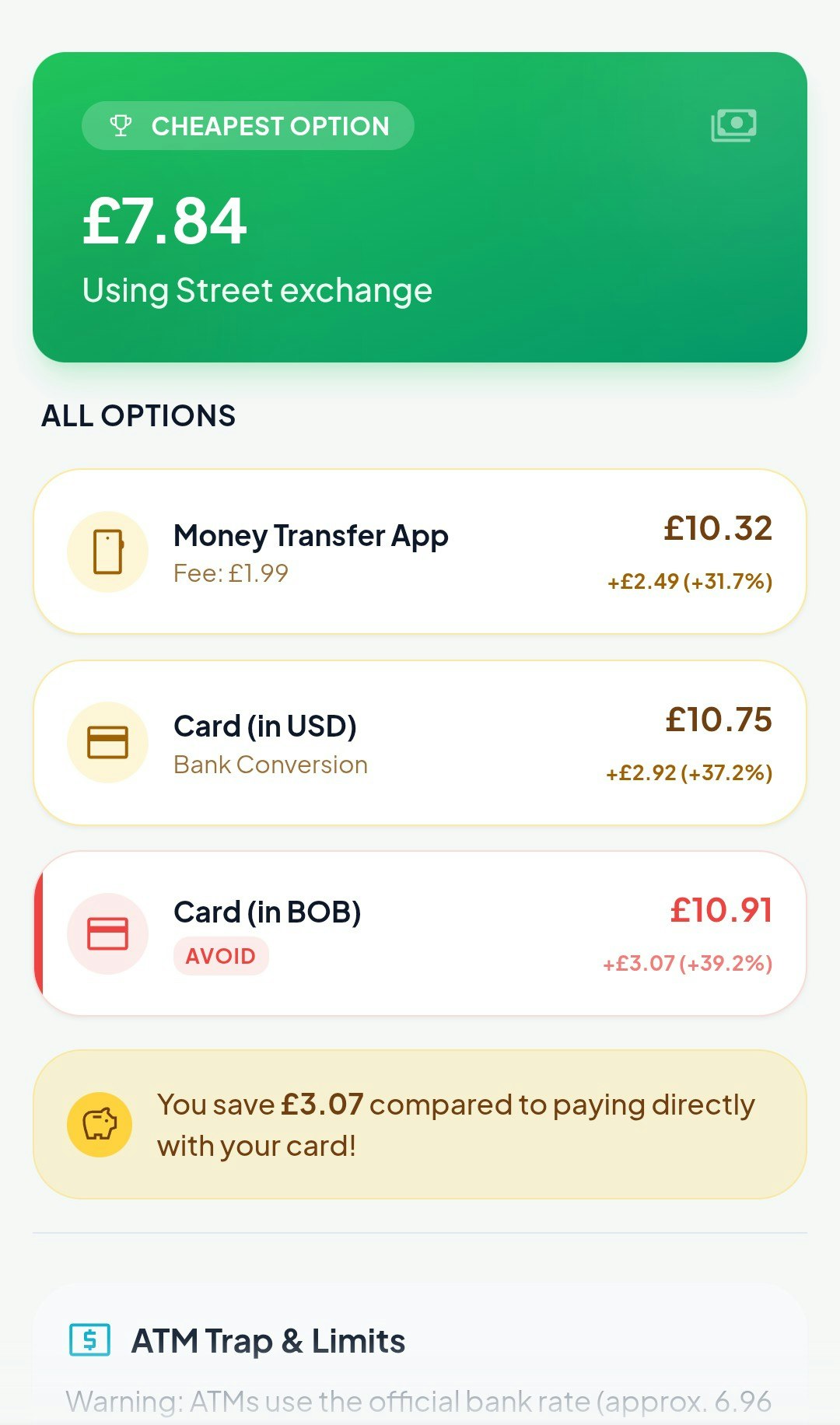Click the CHEAPEST OPTION pill badge
The image size is (840, 1425).
tap(247, 126)
